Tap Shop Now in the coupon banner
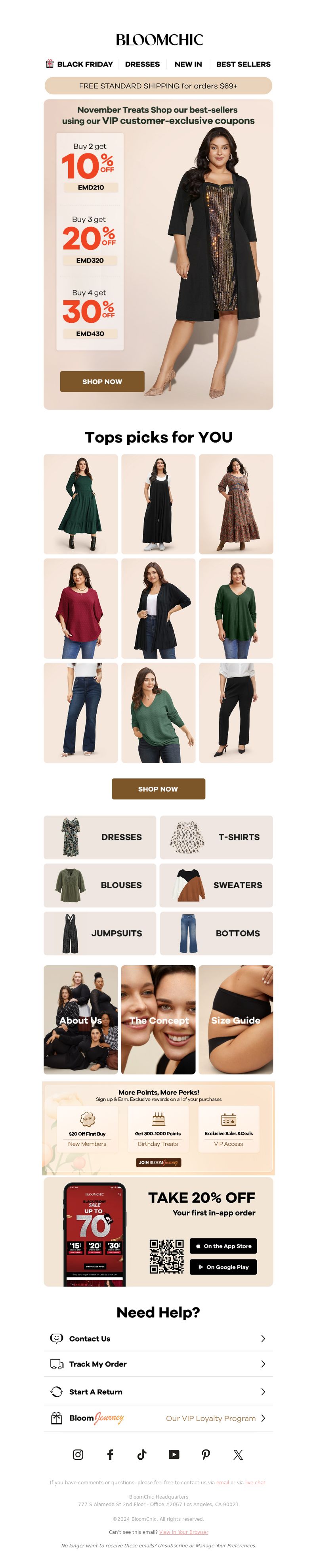This screenshot has width=317, height=1568. (x=102, y=381)
